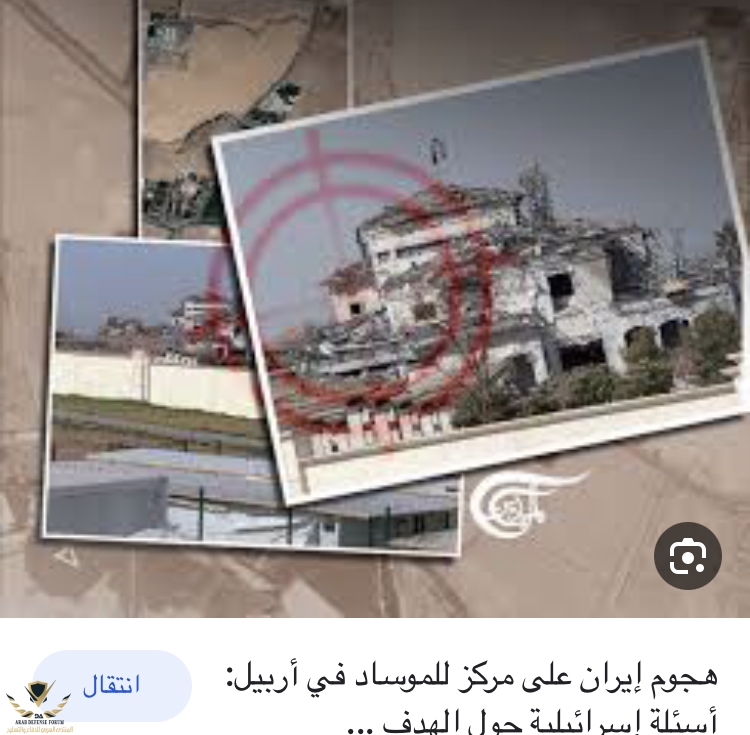This screenshot has width=750, height=735.
Task: Search this image with Google Lens
Action: tap(687, 555)
